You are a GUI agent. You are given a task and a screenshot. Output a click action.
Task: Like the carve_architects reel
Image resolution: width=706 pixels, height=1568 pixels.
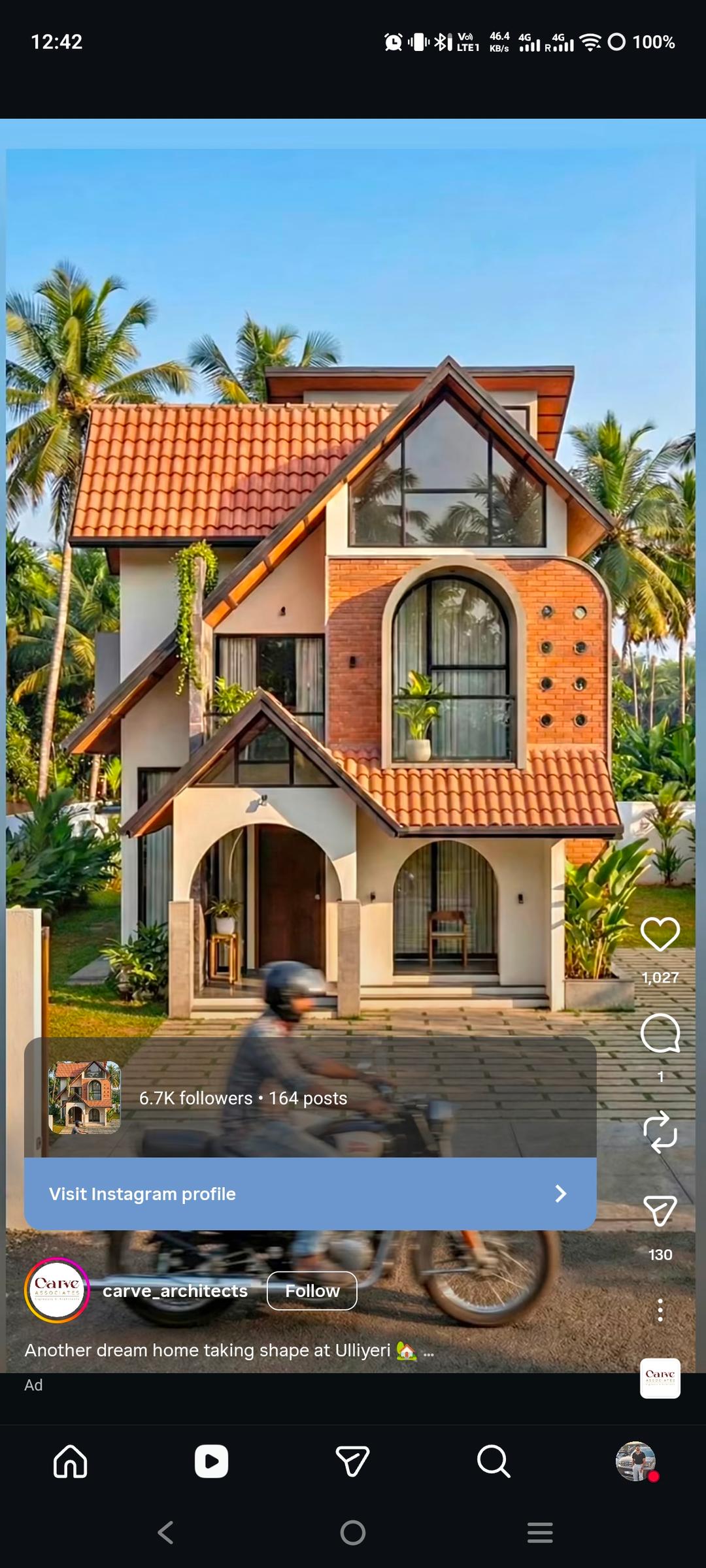(660, 934)
